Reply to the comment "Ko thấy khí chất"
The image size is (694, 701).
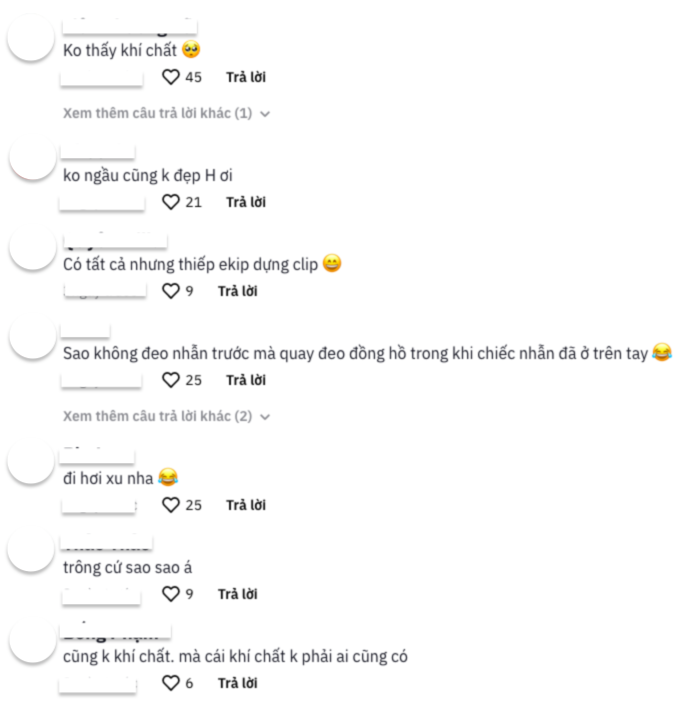[x=245, y=77]
